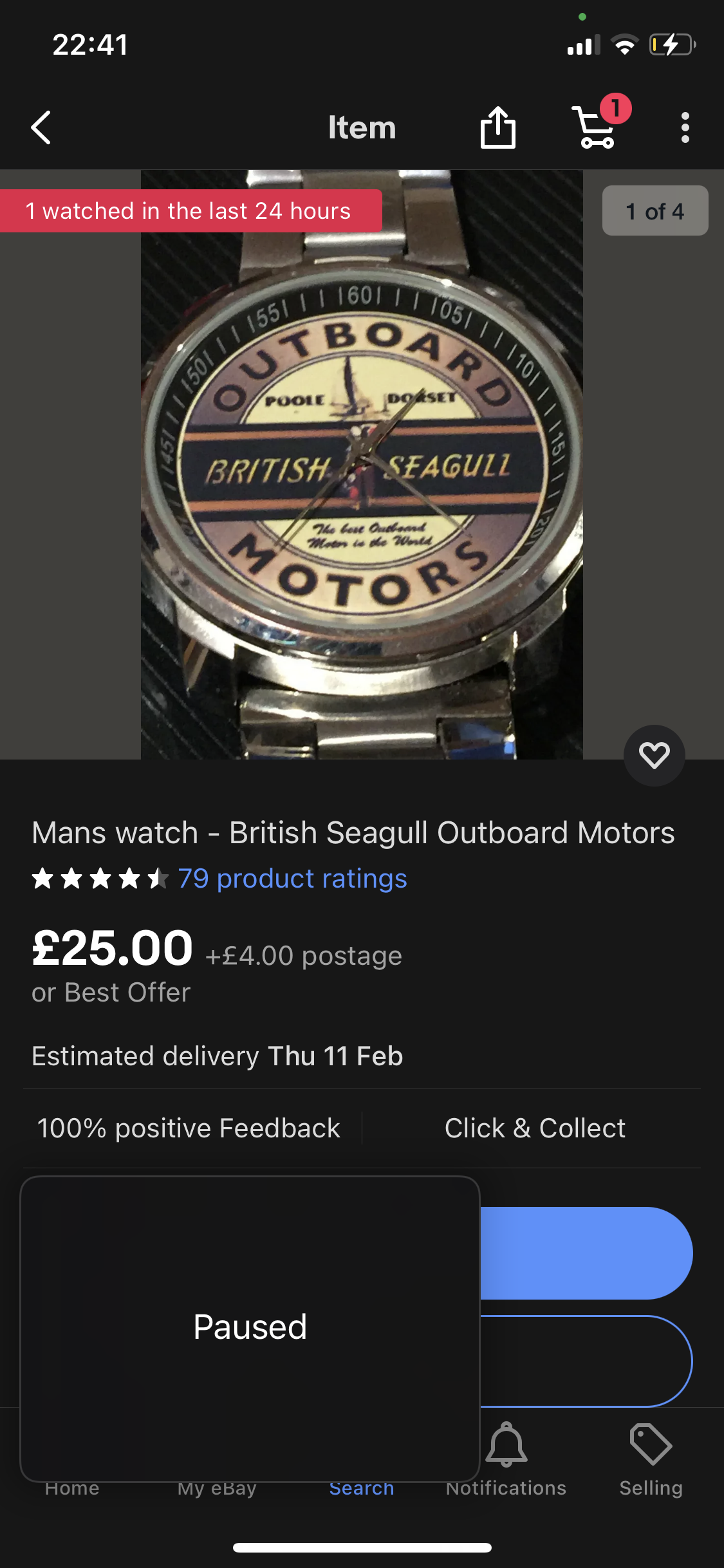Image resolution: width=724 pixels, height=1568 pixels.
Task: Open the three-dot overflow menu
Action: (685, 127)
